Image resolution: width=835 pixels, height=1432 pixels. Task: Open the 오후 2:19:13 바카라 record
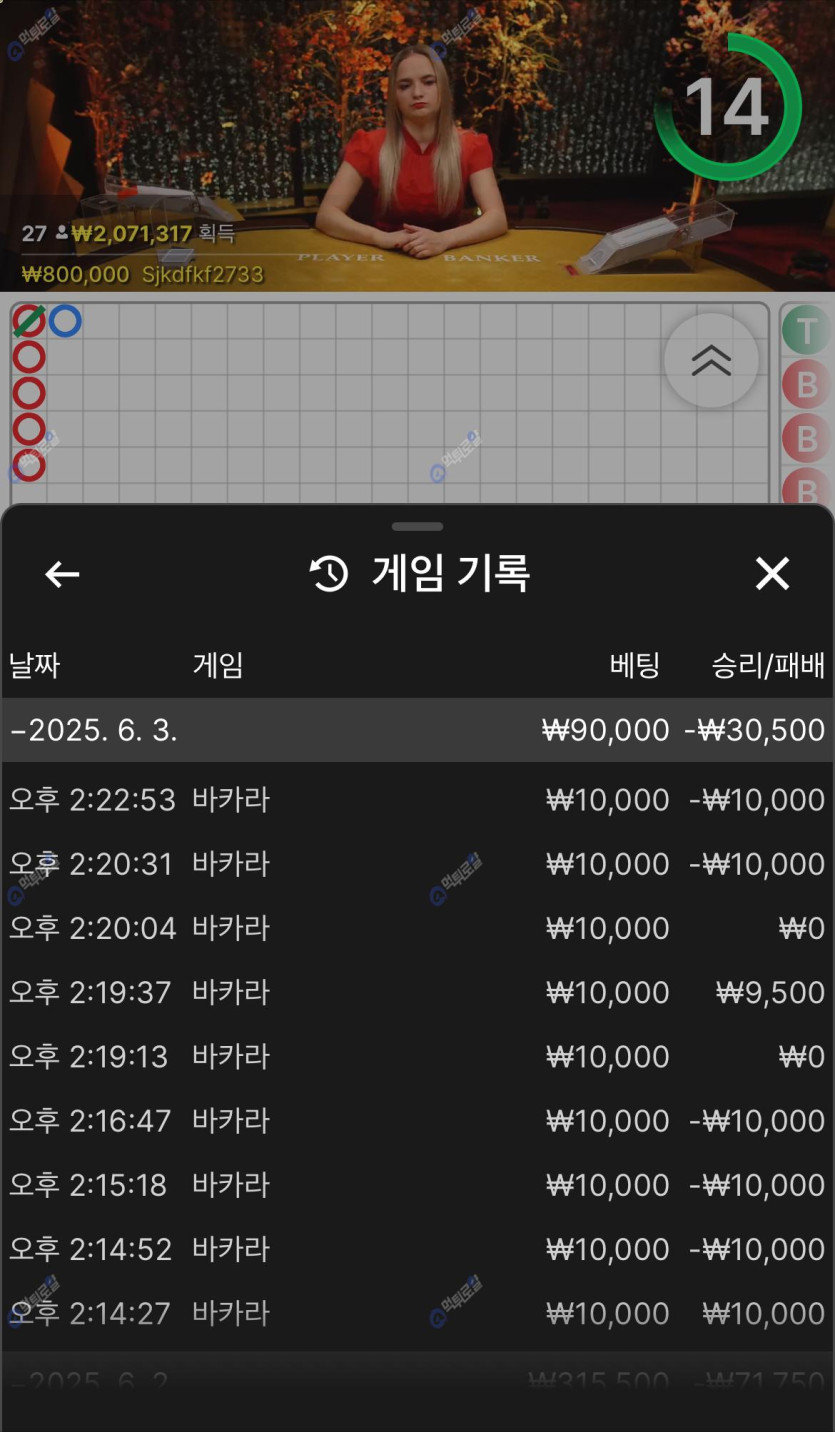417,1056
